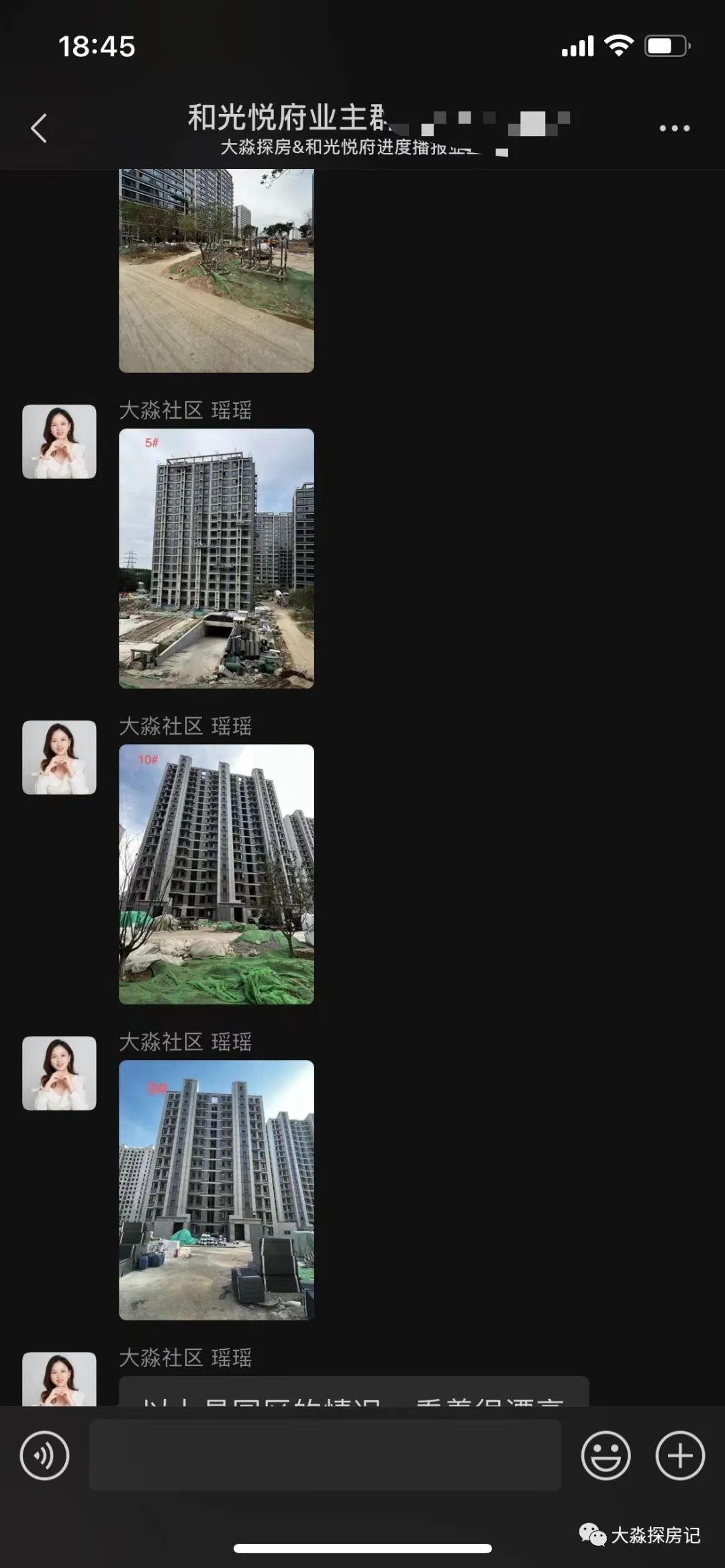The width and height of the screenshot is (725, 1568).
Task: Open the 5# building photo
Action: click(216, 558)
